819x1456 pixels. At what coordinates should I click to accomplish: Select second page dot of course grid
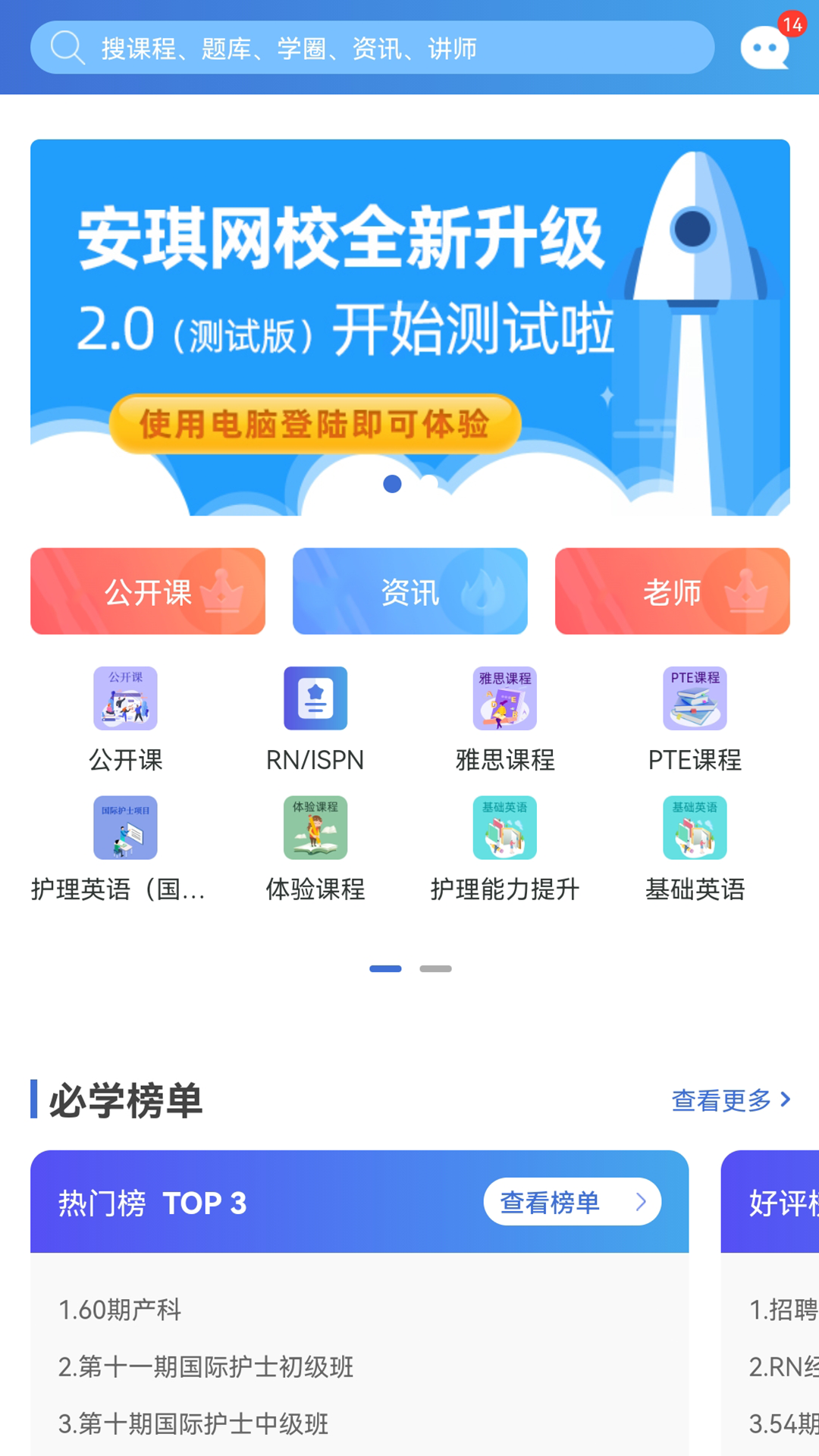tap(437, 968)
